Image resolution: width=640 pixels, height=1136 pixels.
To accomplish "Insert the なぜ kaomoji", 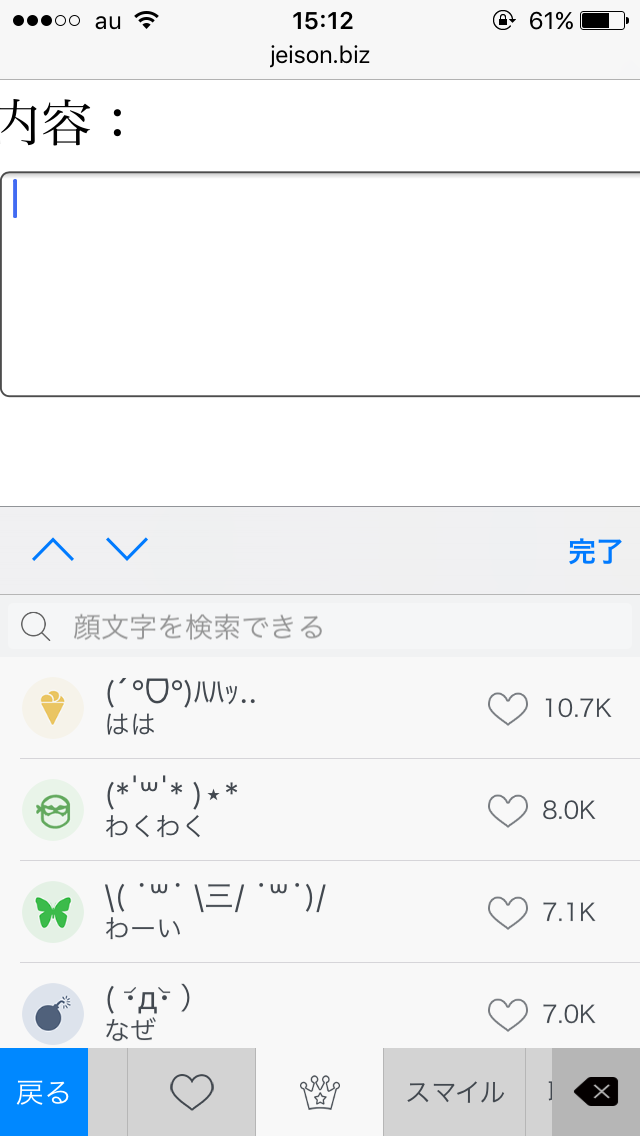I will (250, 1010).
